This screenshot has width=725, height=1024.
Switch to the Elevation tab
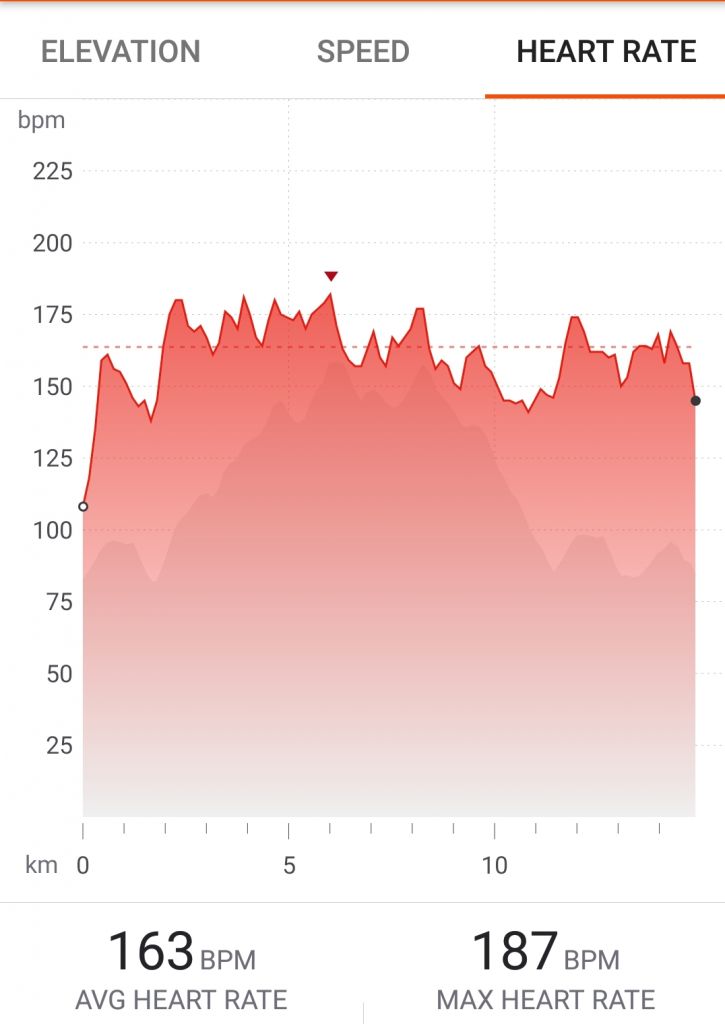click(x=121, y=52)
